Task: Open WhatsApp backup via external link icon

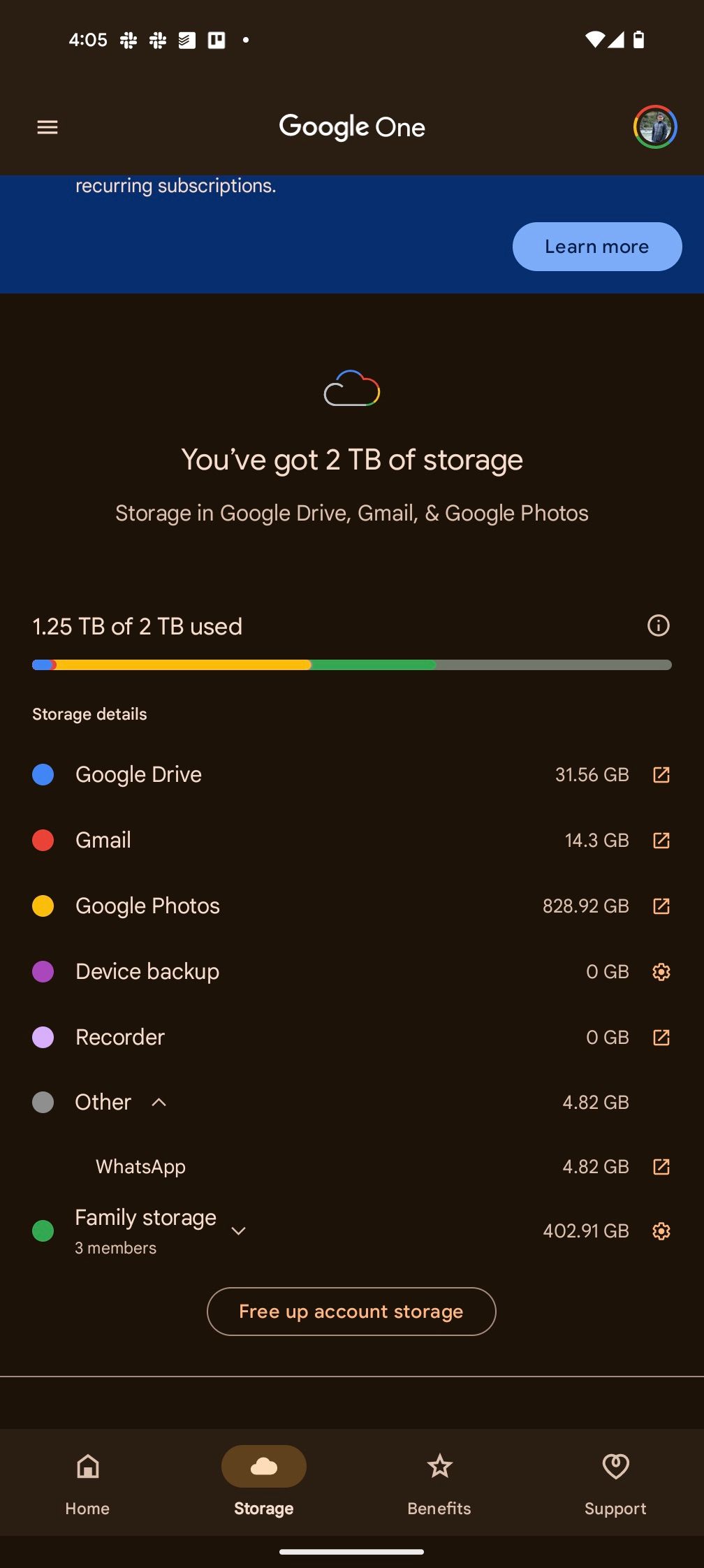Action: click(661, 1166)
